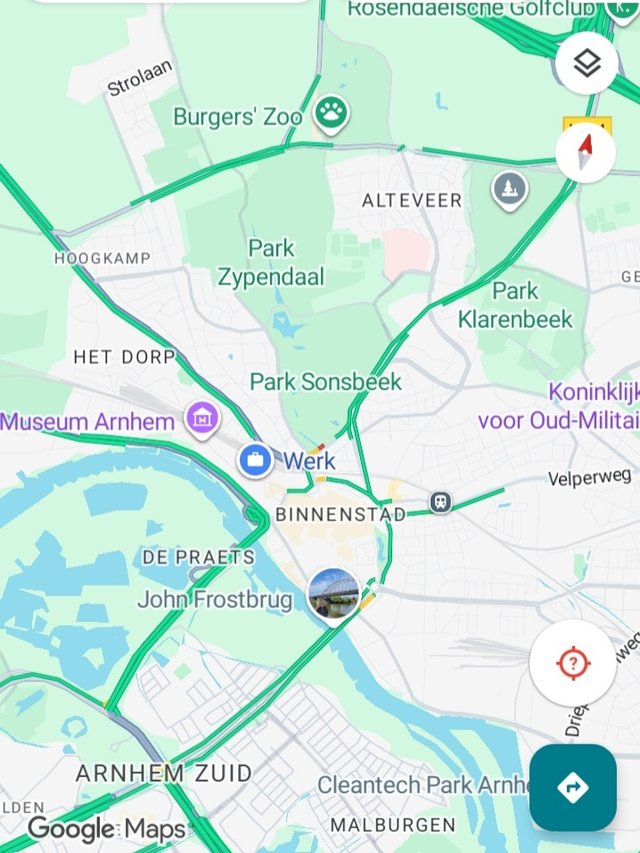Select the Museum Arnhem pin

point(202,418)
